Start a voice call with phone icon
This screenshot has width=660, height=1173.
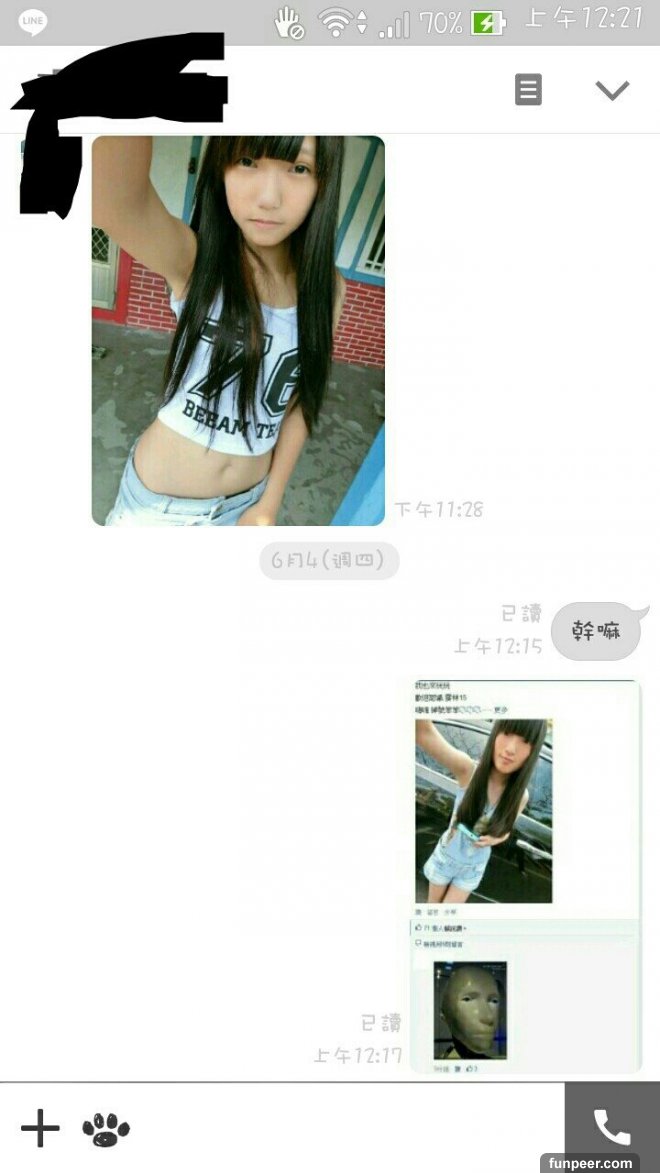611,1127
